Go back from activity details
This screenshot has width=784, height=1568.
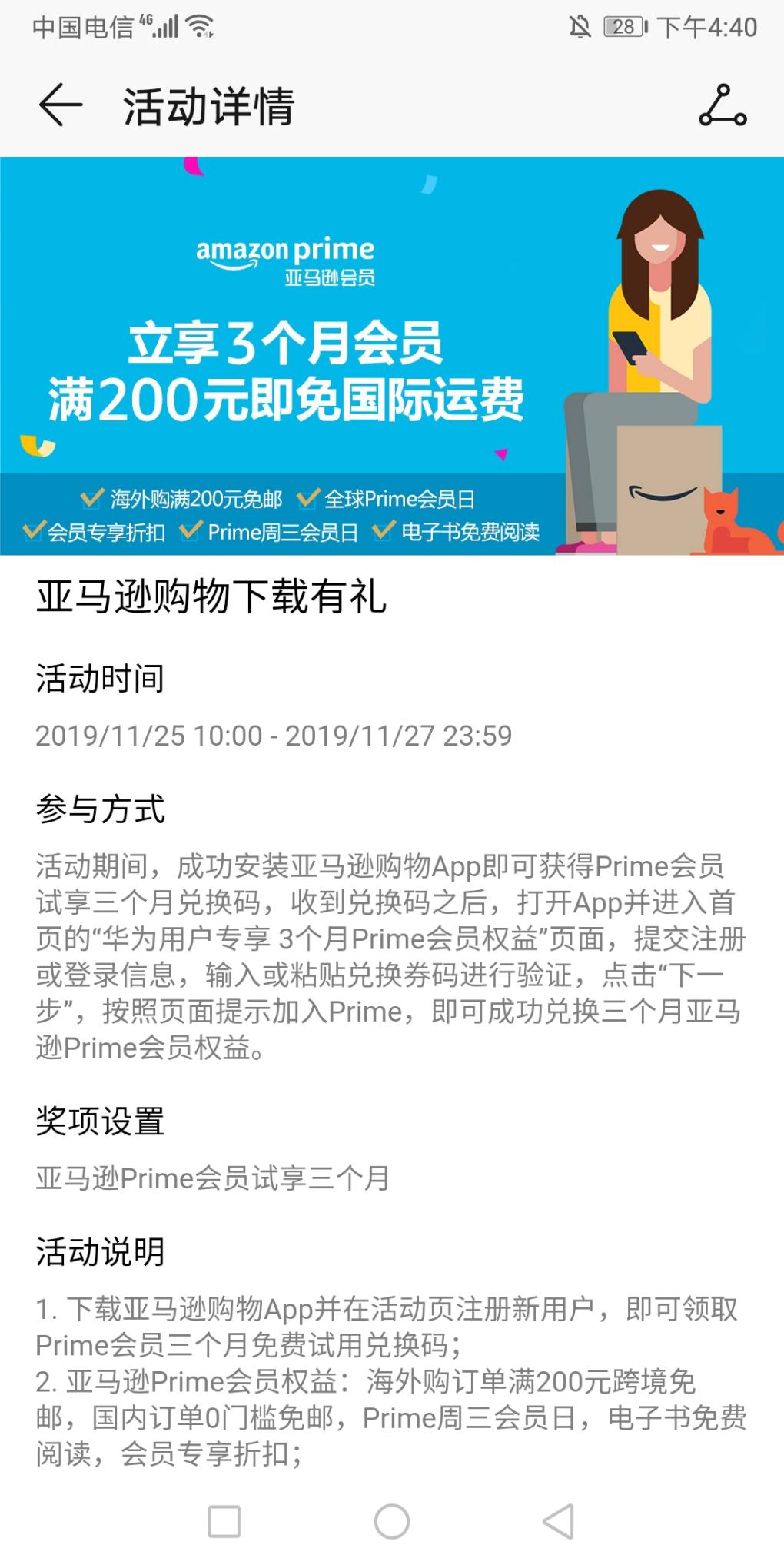click(x=60, y=105)
